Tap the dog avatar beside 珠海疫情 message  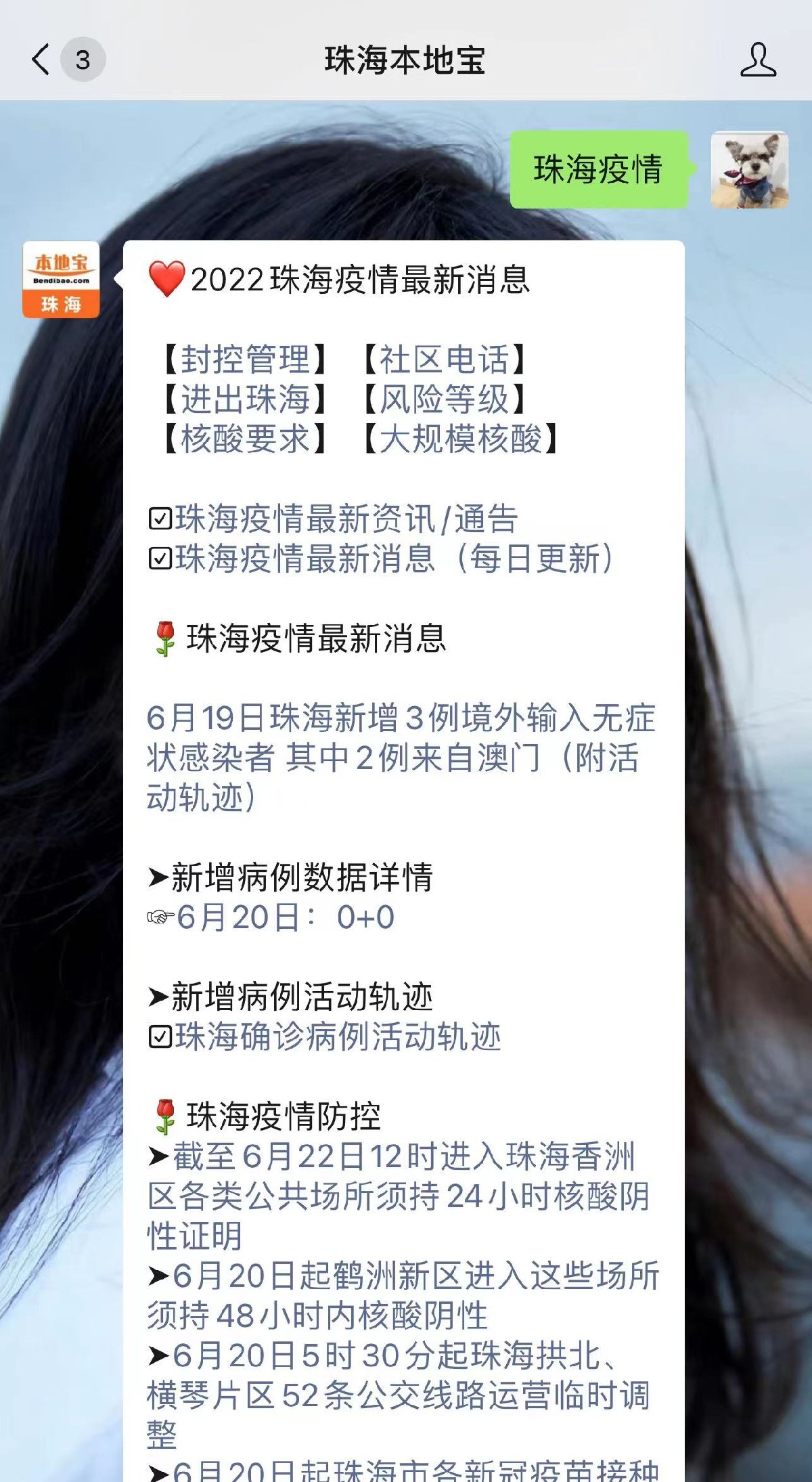coord(750,169)
